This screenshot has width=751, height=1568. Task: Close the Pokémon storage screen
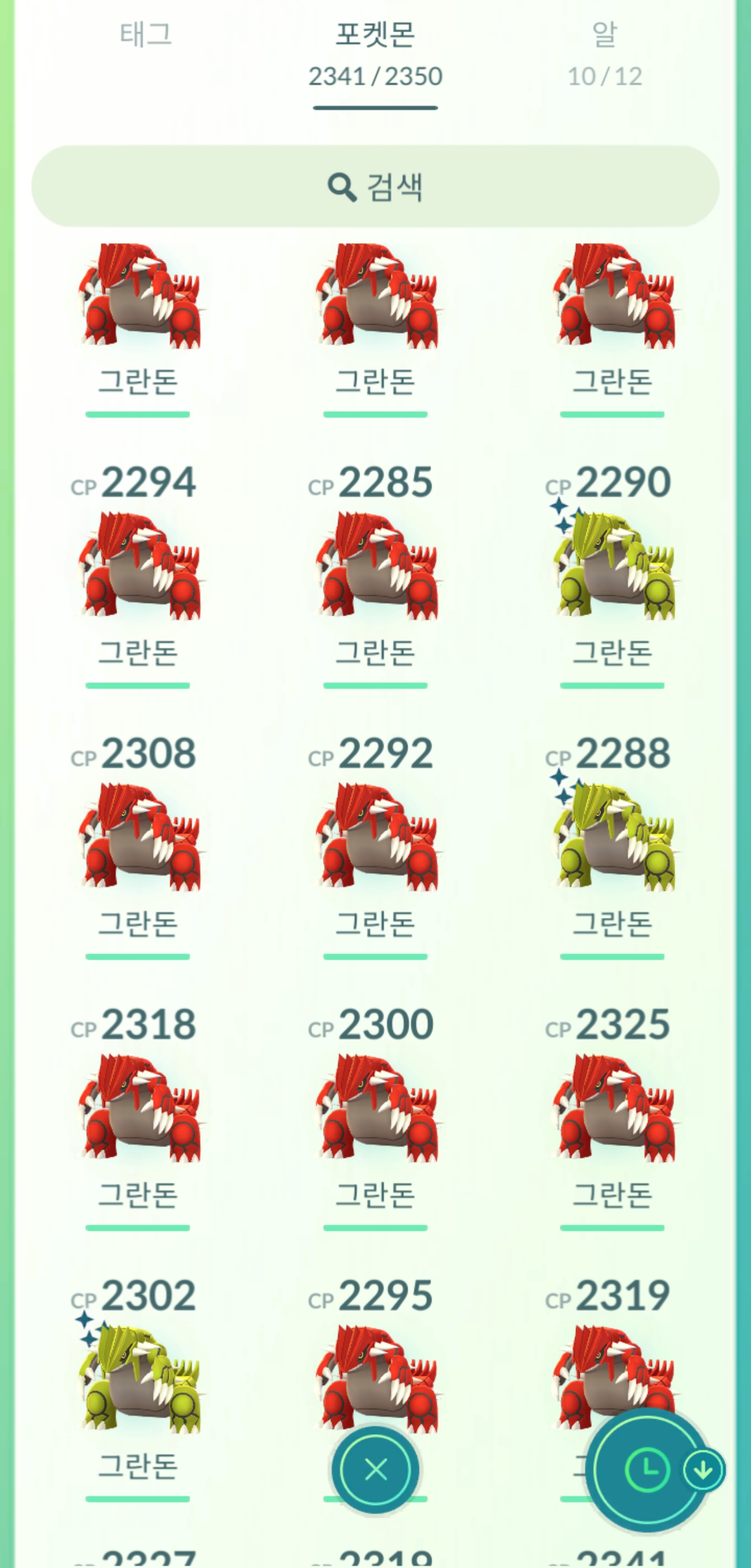(375, 1470)
